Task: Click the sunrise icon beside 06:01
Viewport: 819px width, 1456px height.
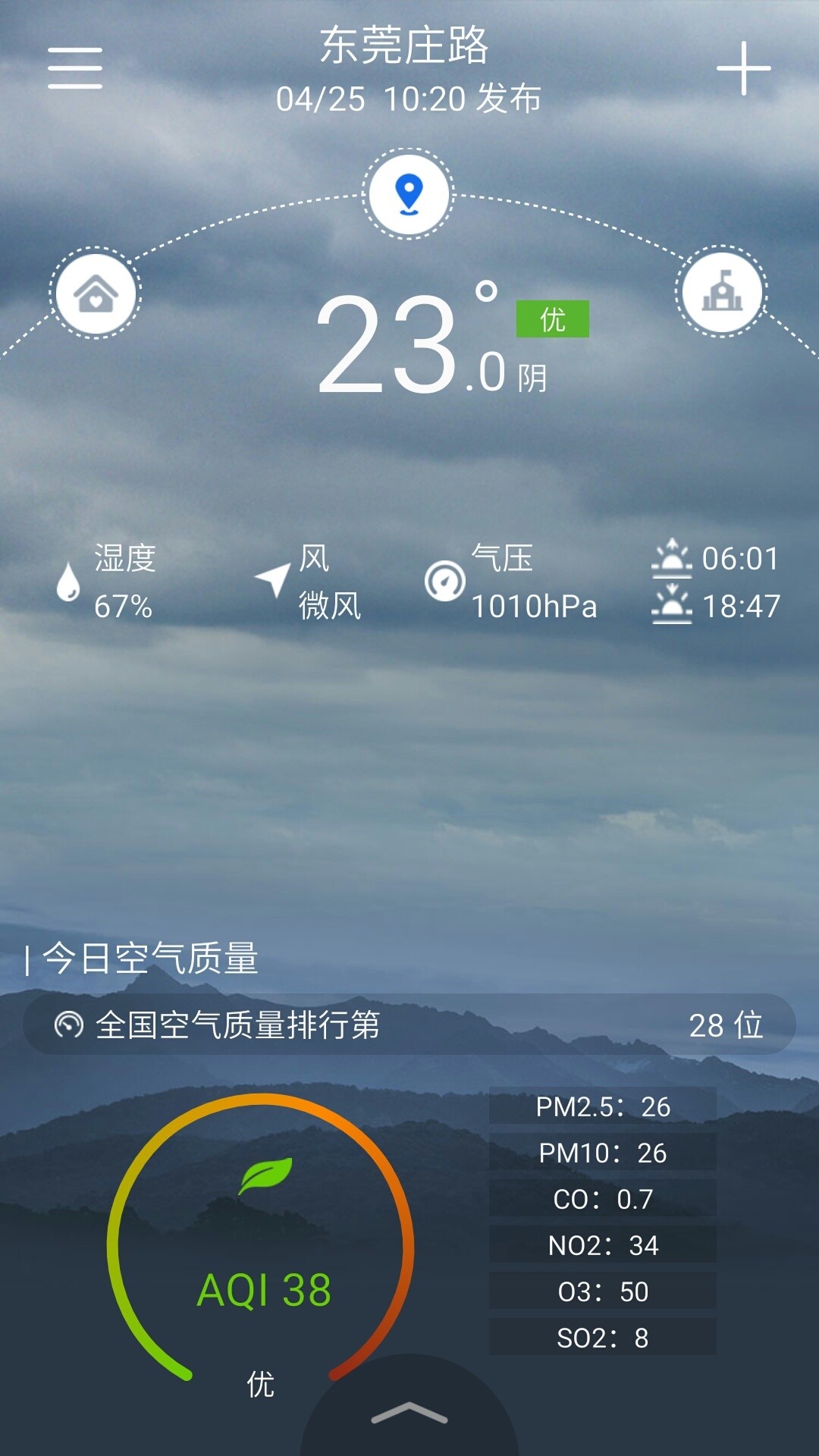Action: (x=671, y=561)
